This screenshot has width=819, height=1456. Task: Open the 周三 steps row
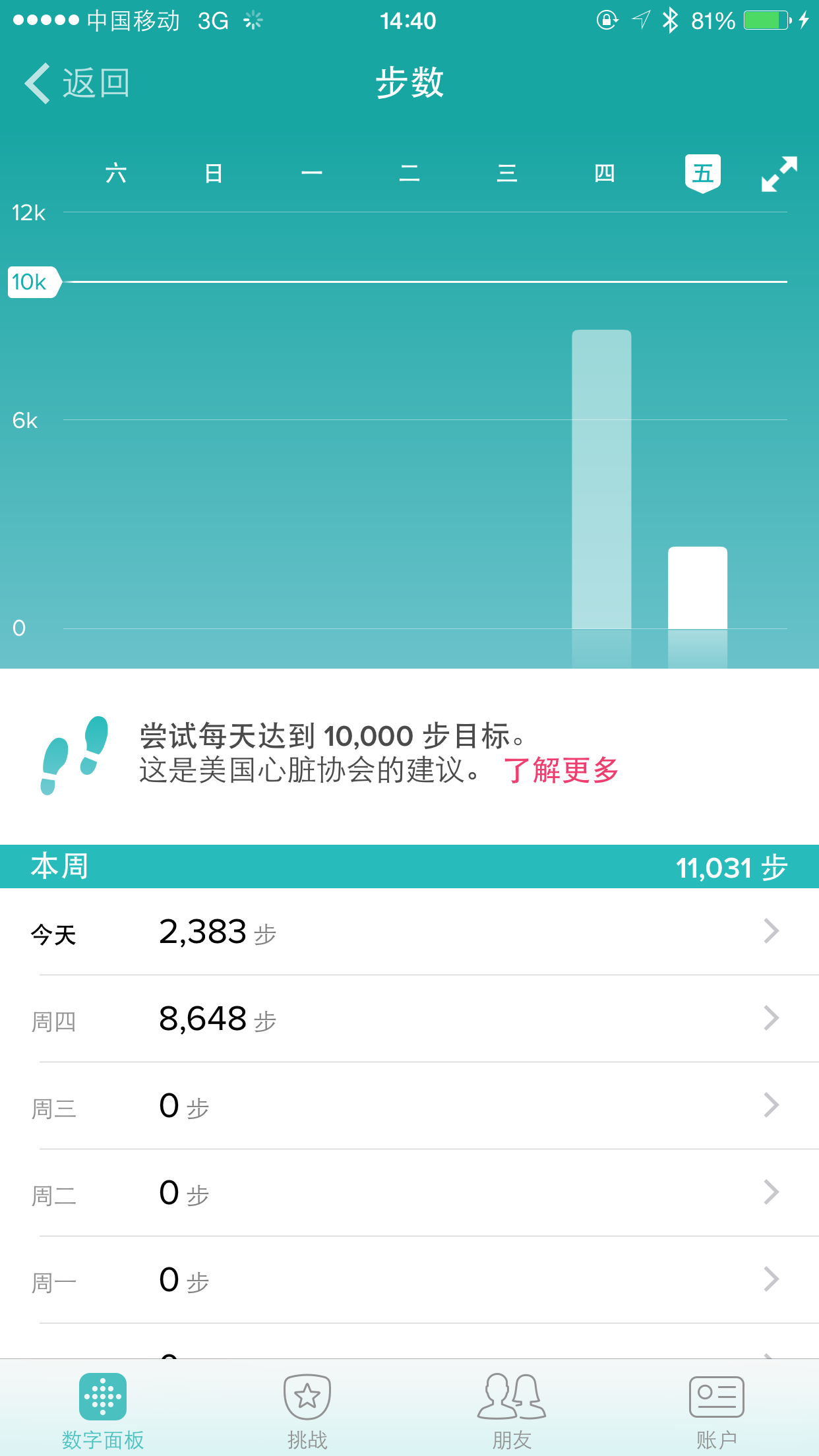(x=409, y=1106)
